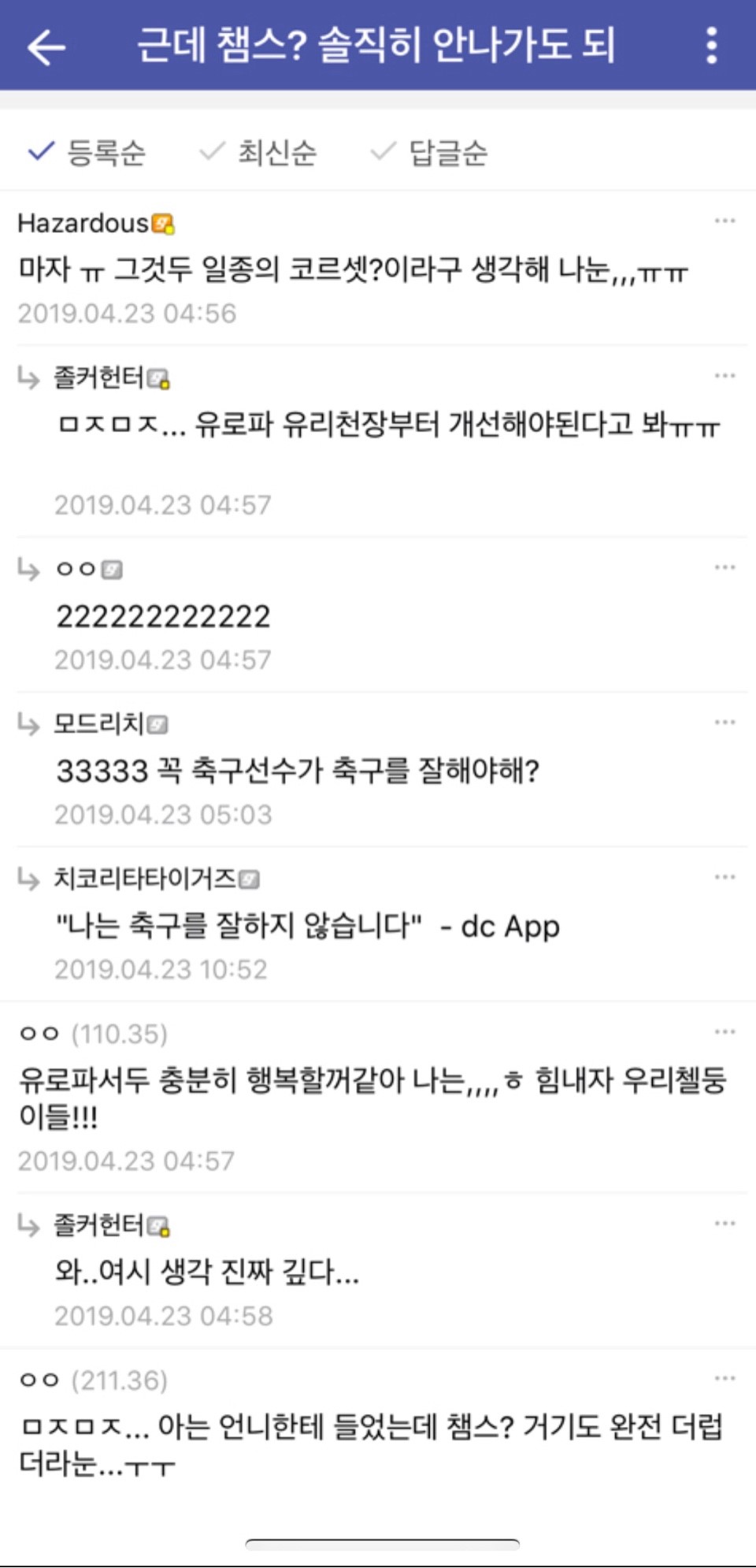Open options for the 2222222222 reply
The image size is (756, 1568).
(x=724, y=567)
